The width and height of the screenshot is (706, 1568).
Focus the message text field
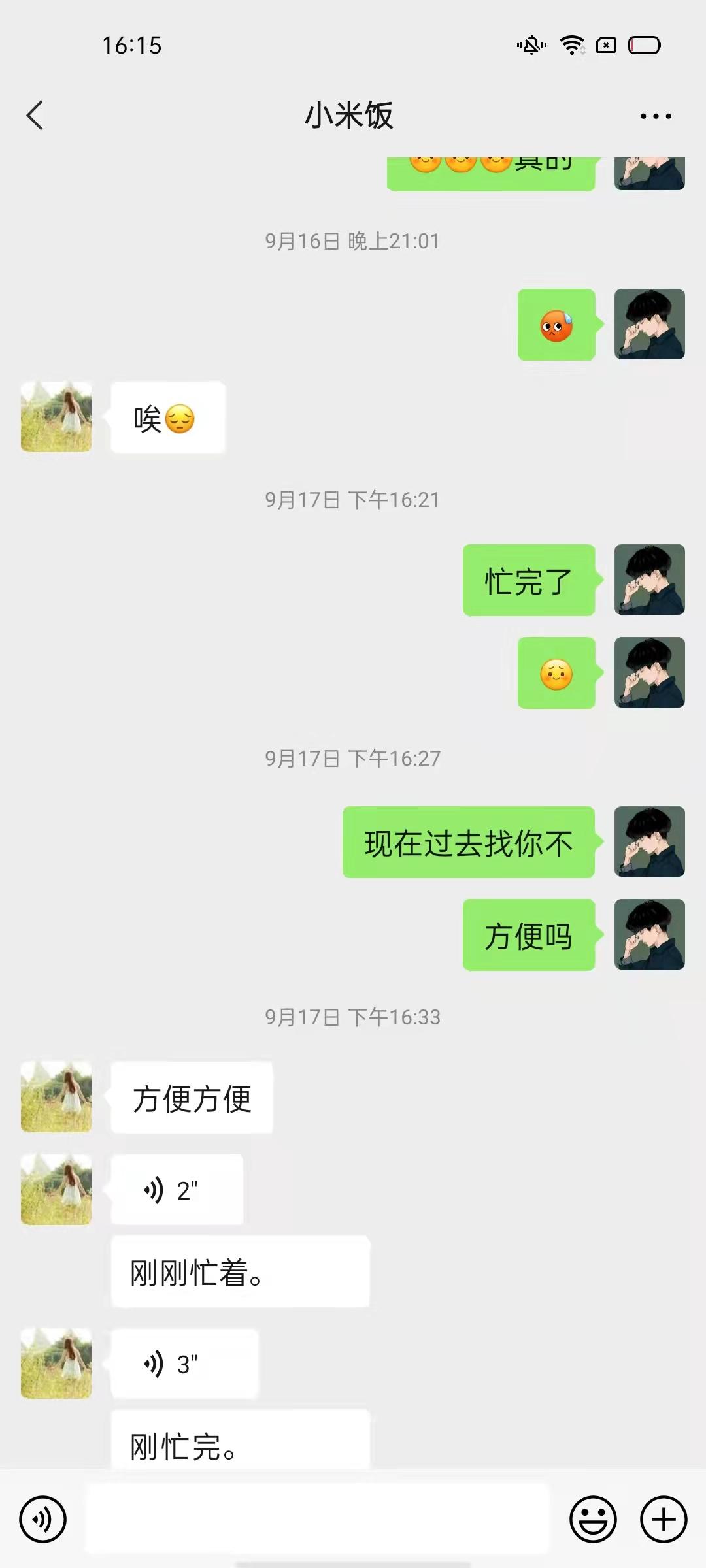coord(318,1518)
